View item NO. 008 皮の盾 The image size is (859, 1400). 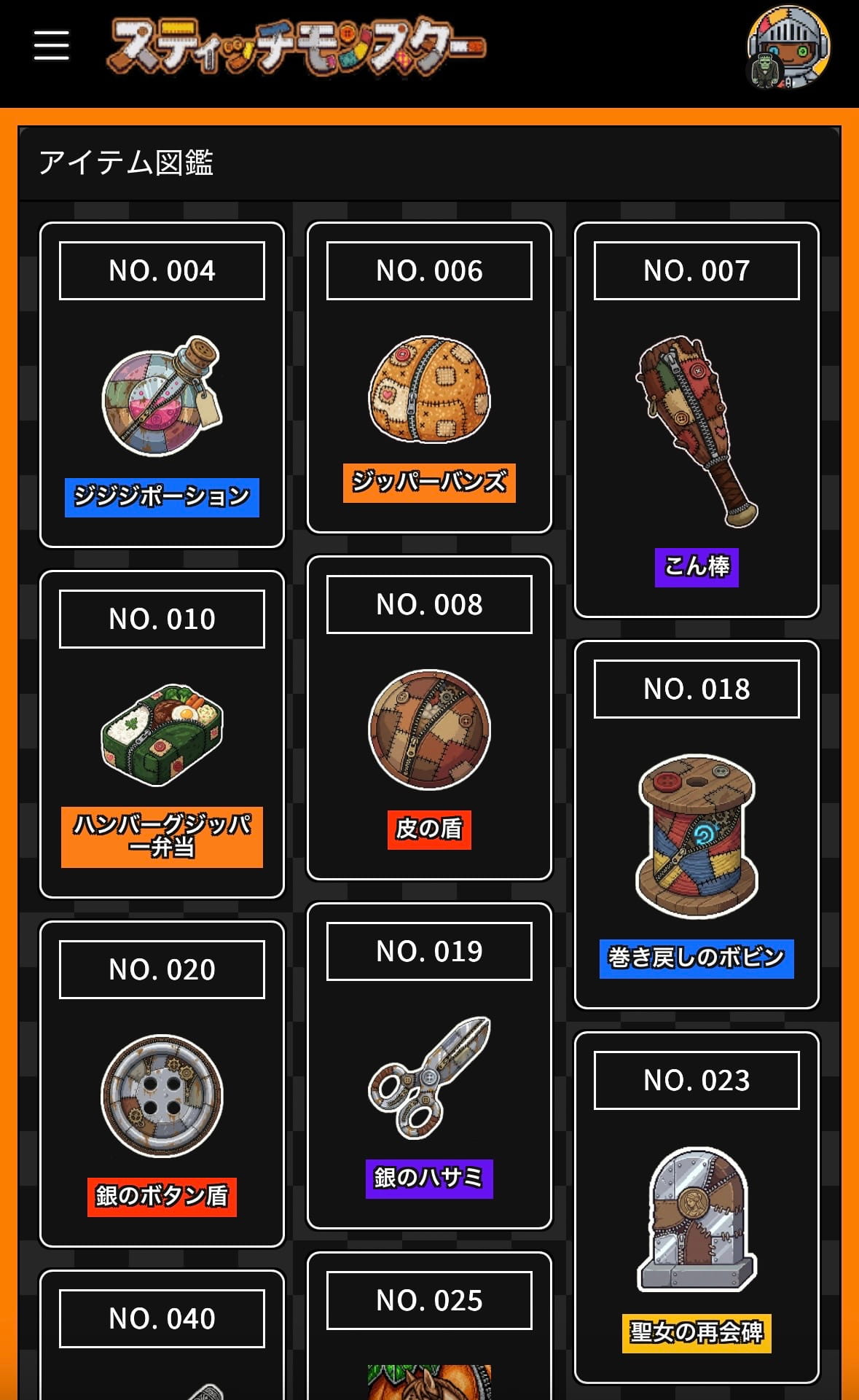coord(429,718)
